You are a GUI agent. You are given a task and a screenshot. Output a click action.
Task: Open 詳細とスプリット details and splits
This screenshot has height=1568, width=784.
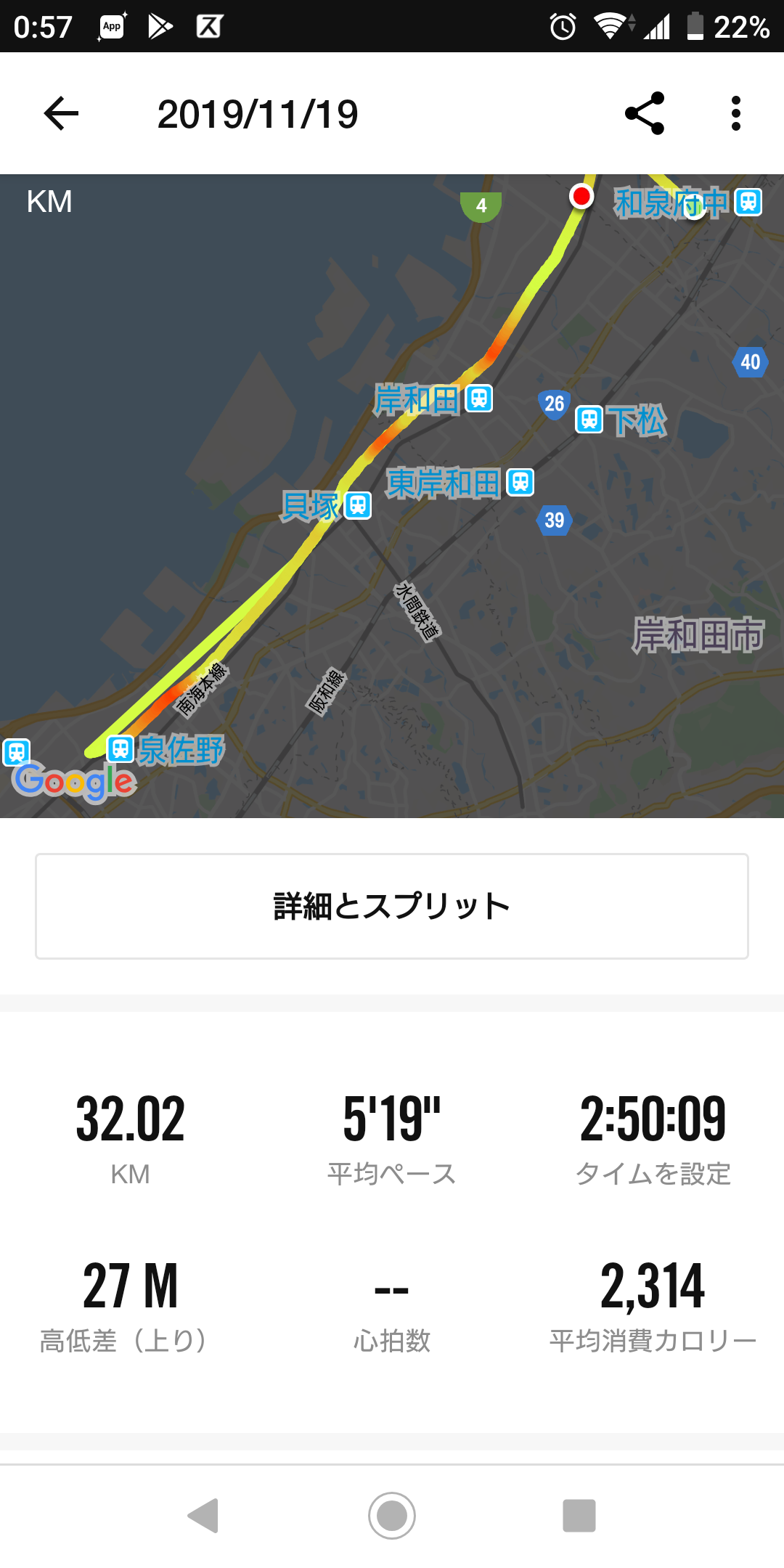point(392,906)
